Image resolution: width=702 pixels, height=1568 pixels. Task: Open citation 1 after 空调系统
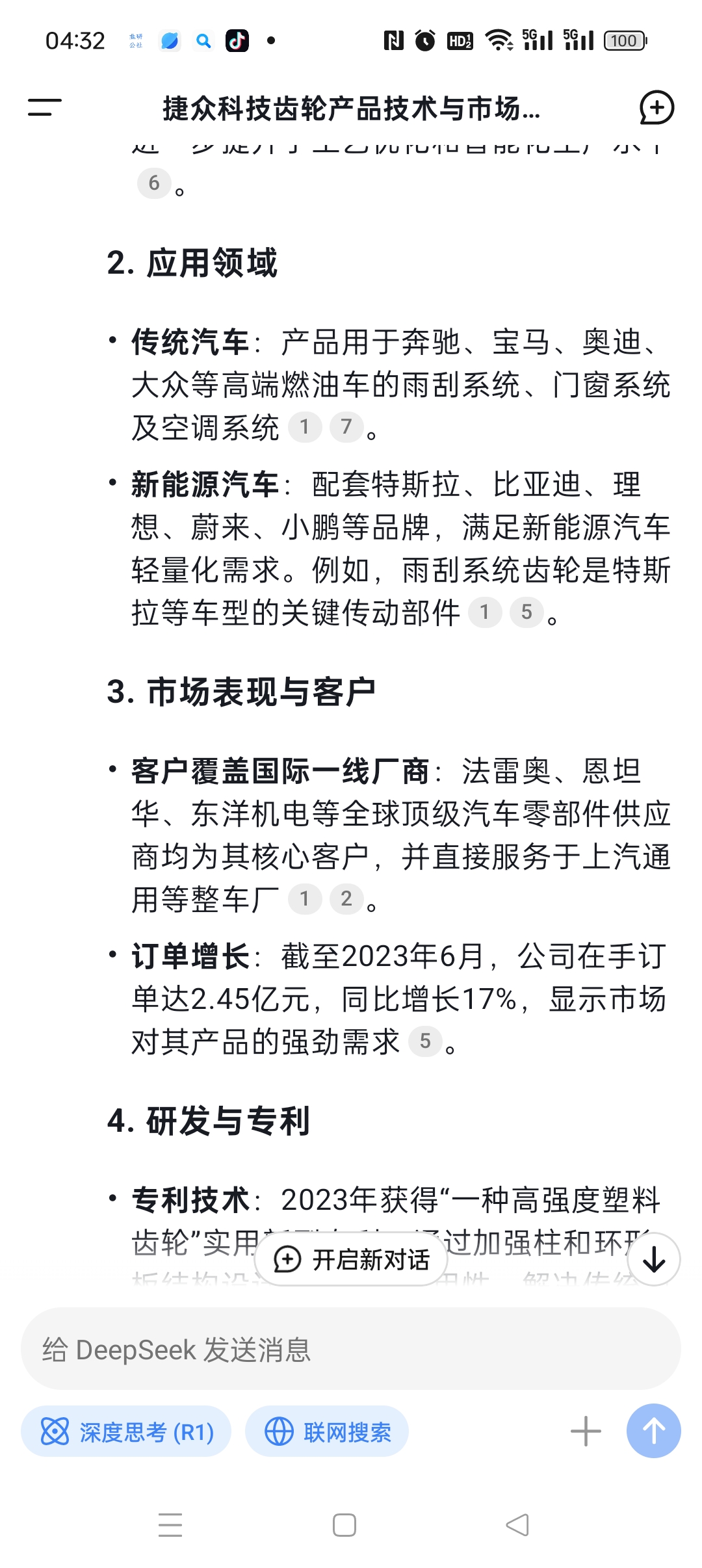click(x=305, y=427)
